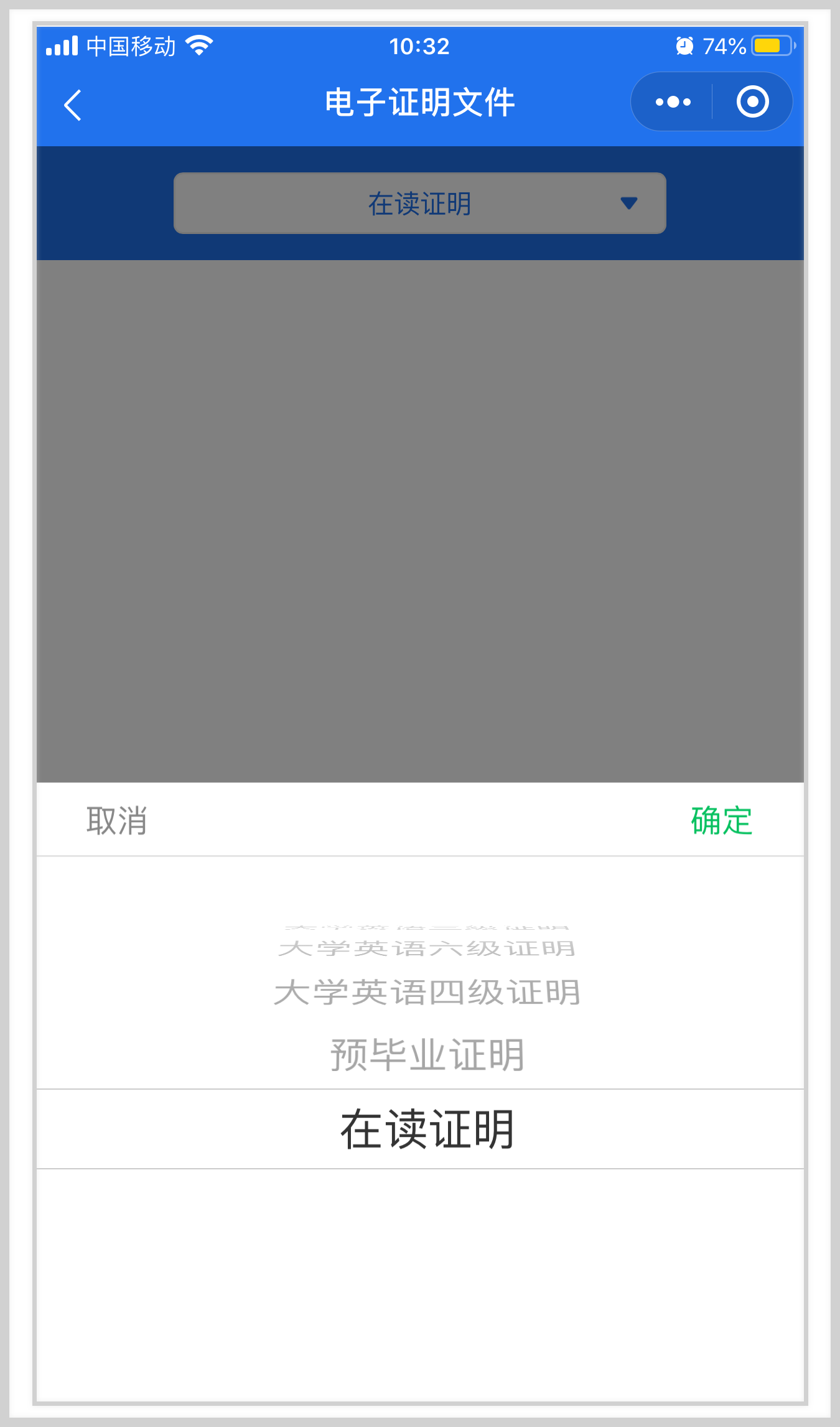
Task: Tap the 在读证明 dropdown selector
Action: click(419, 204)
